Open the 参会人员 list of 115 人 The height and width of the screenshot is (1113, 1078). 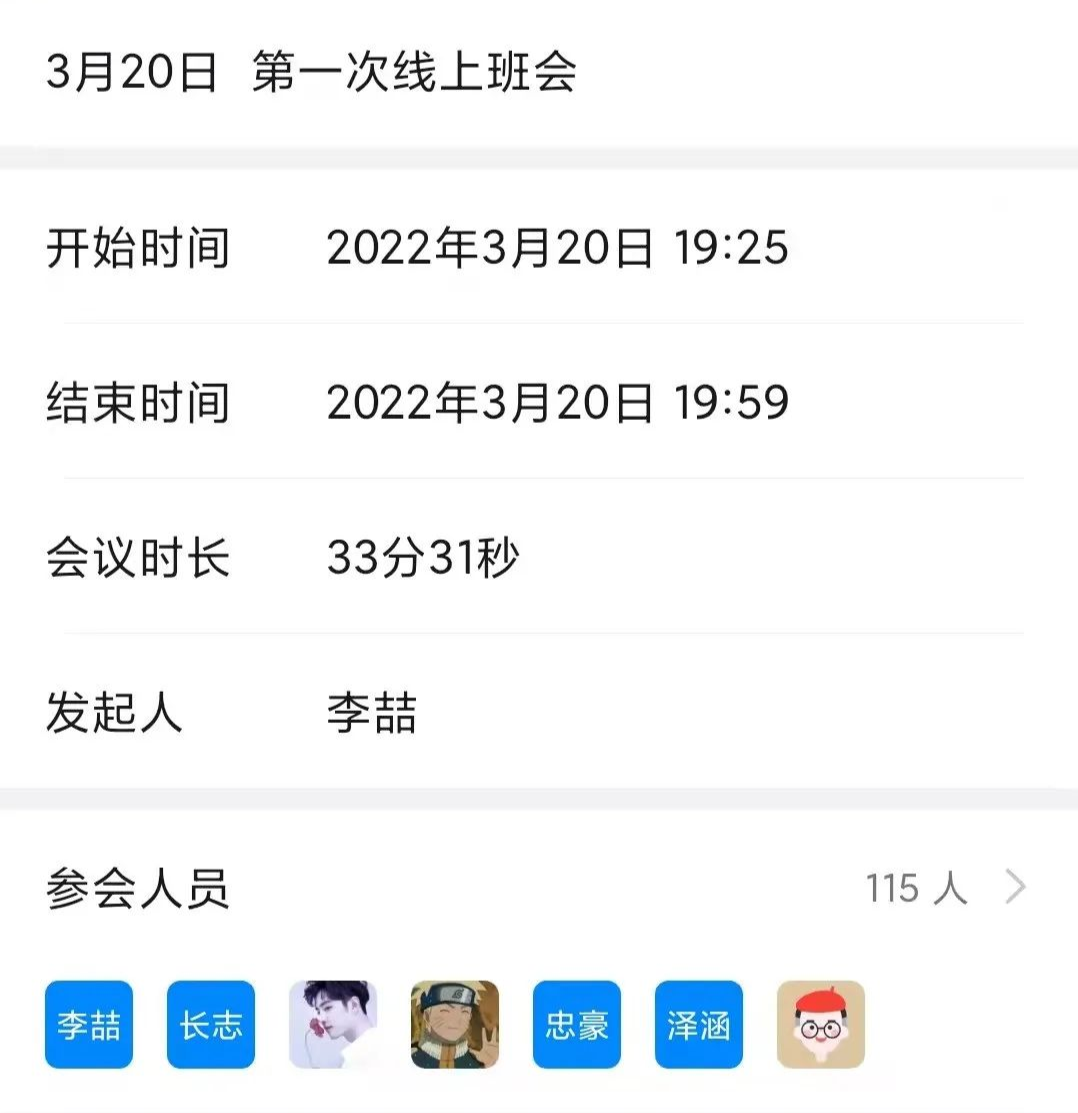[945, 887]
